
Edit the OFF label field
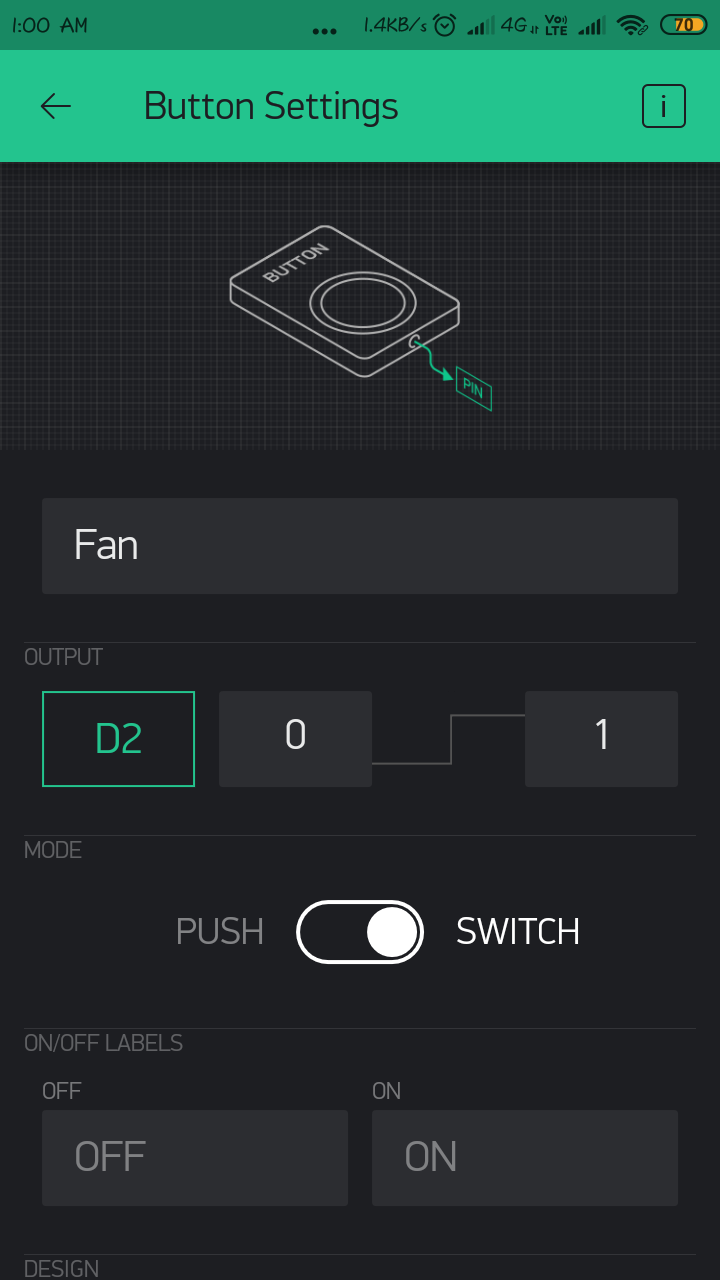tap(195, 1158)
